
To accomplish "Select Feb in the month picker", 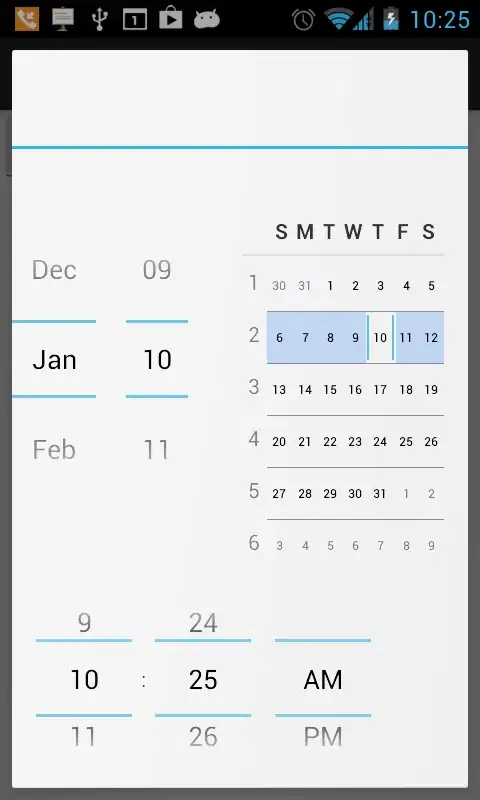I will coord(54,449).
